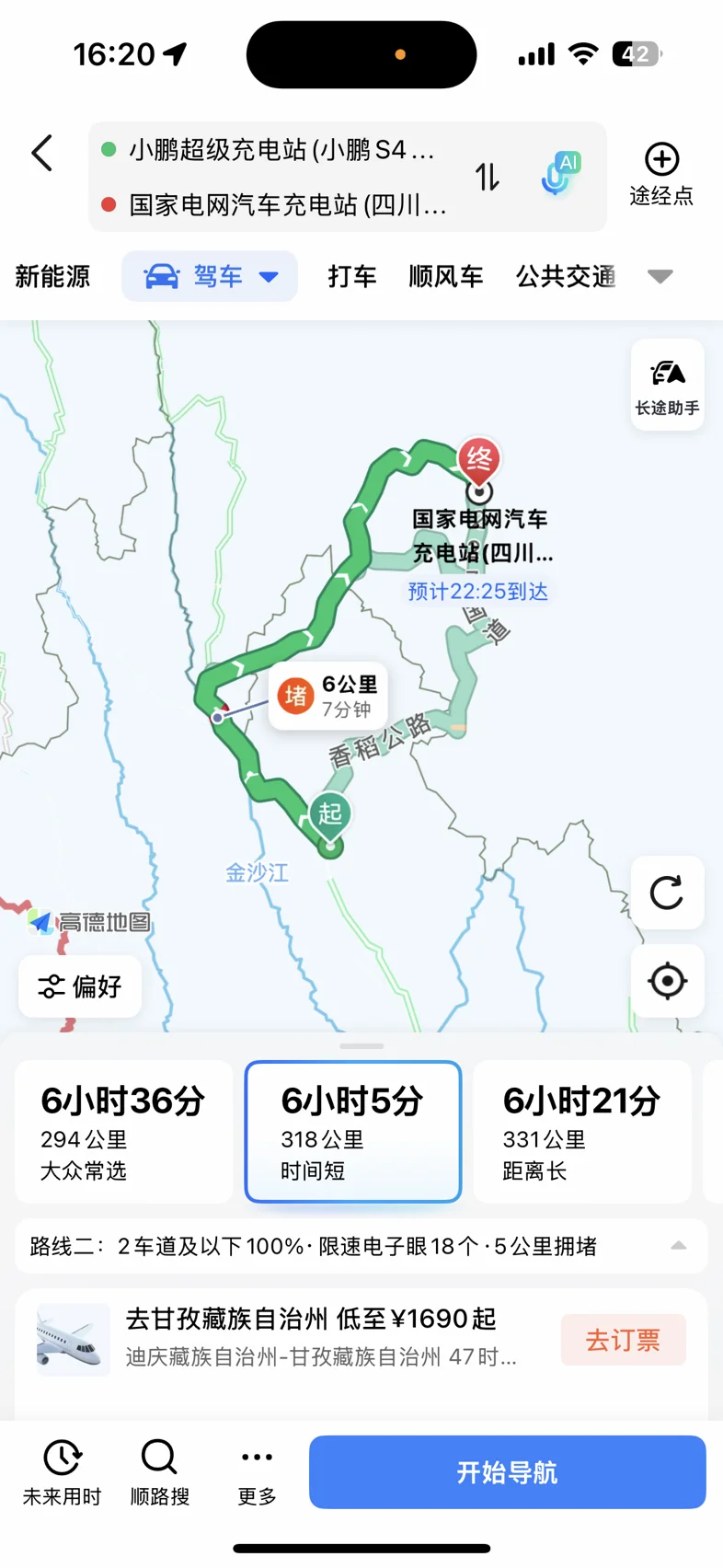The image size is (723, 1568).
Task: Choose the 6小时21分 距离长 route
Action: 582,1132
